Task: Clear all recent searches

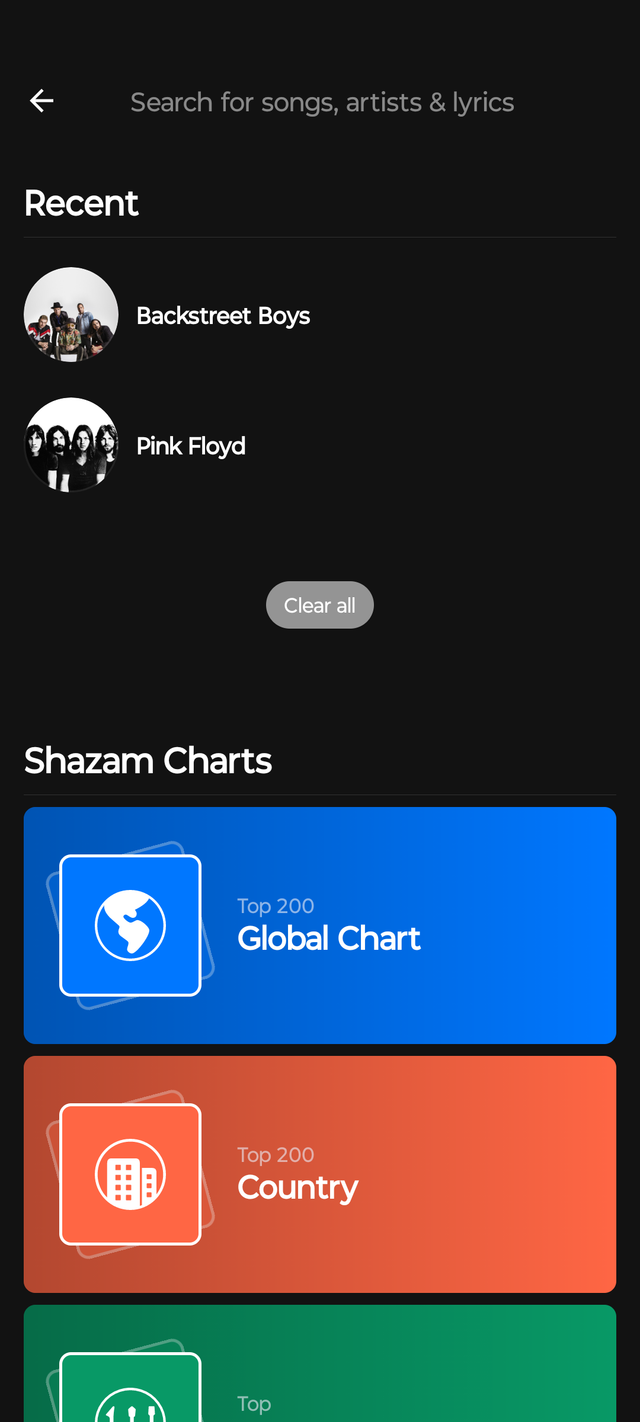Action: [319, 605]
